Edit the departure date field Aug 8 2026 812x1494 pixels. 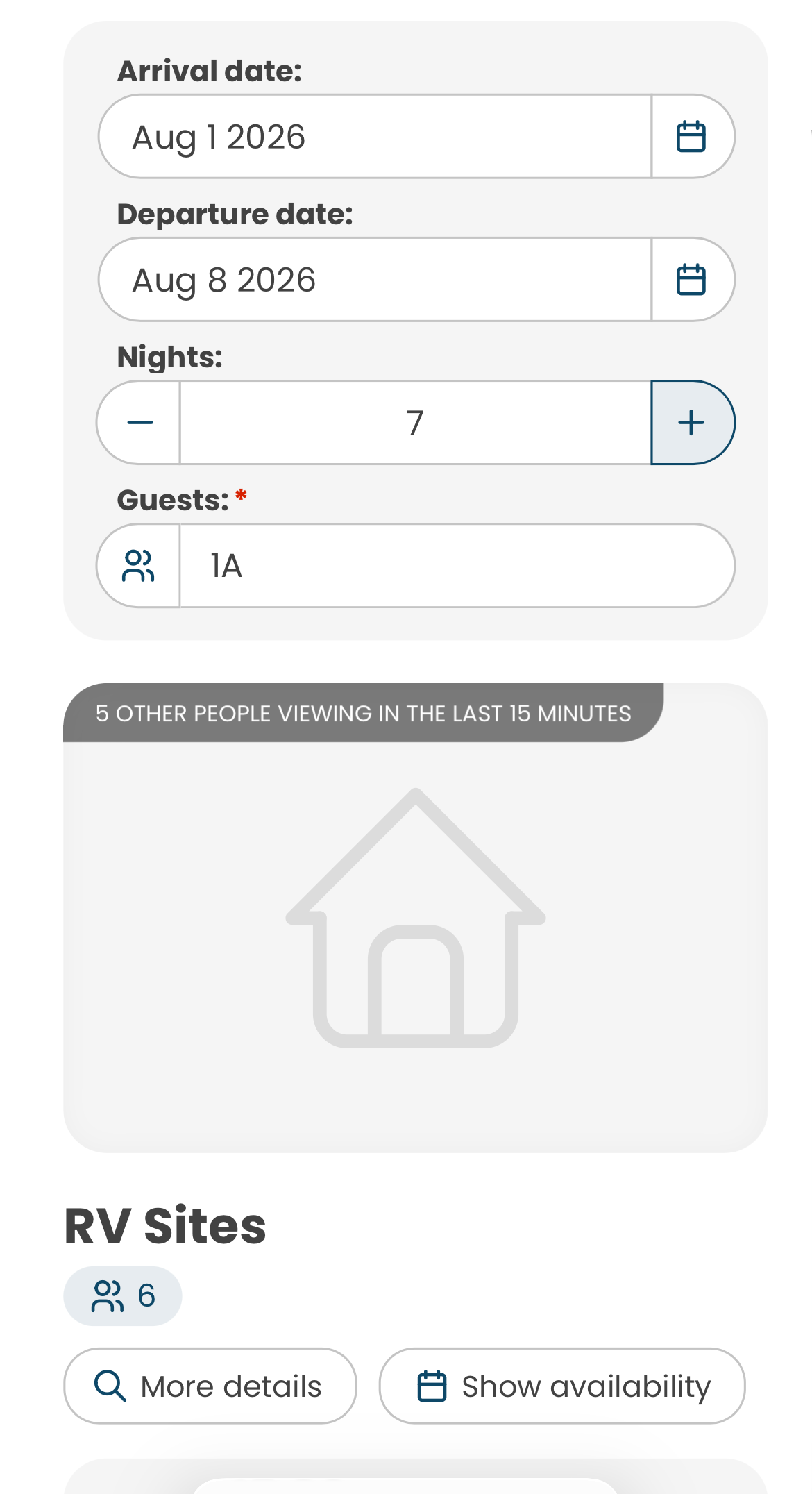point(375,280)
